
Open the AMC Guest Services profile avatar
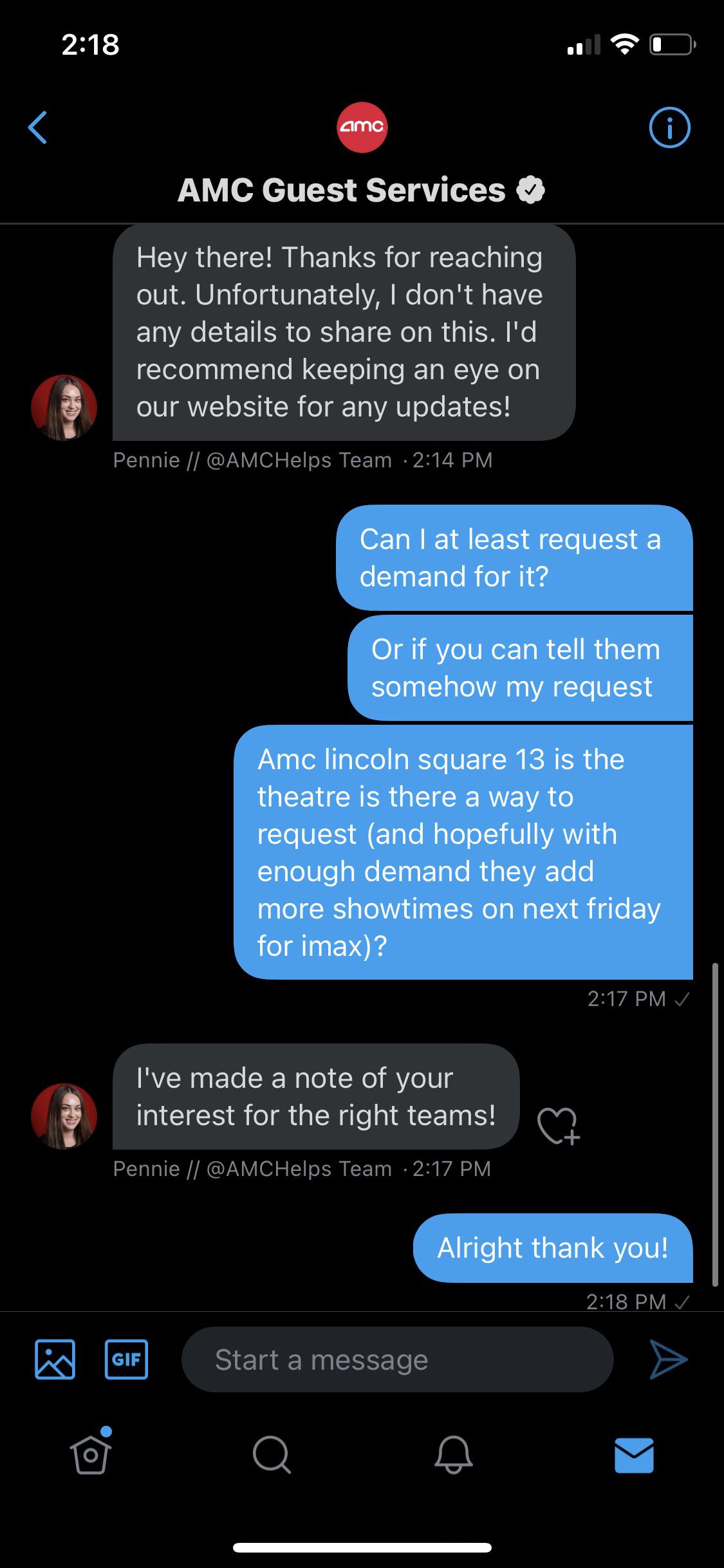pyautogui.click(x=362, y=127)
